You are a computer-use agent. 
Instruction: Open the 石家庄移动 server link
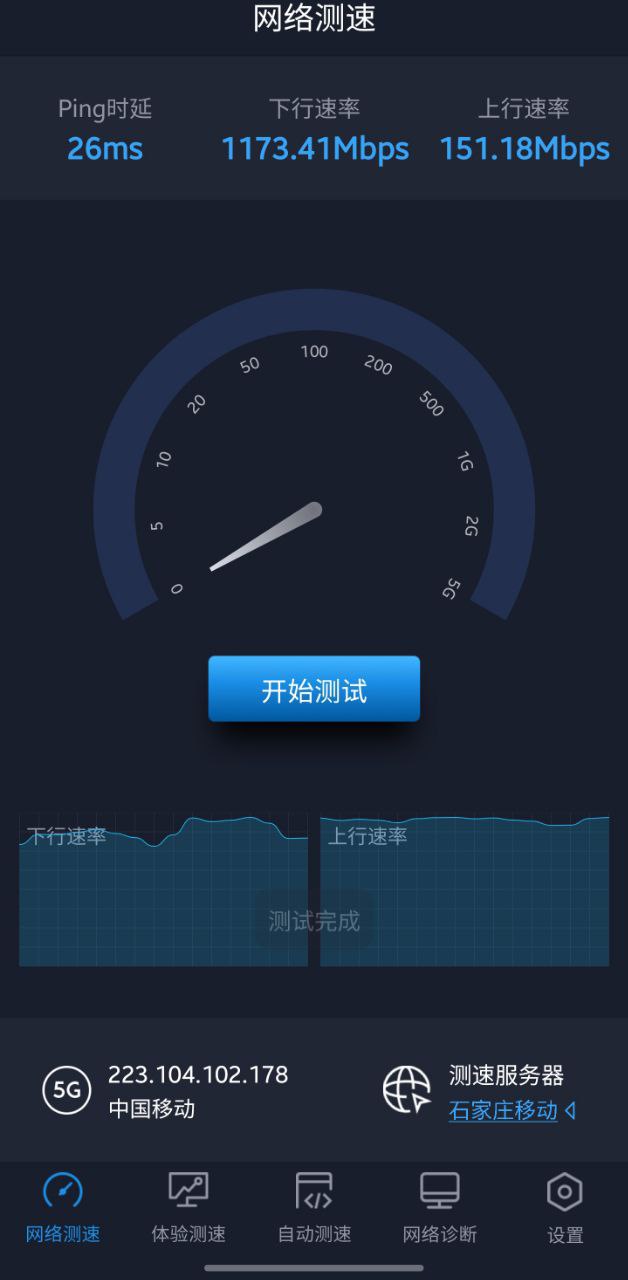[504, 1110]
